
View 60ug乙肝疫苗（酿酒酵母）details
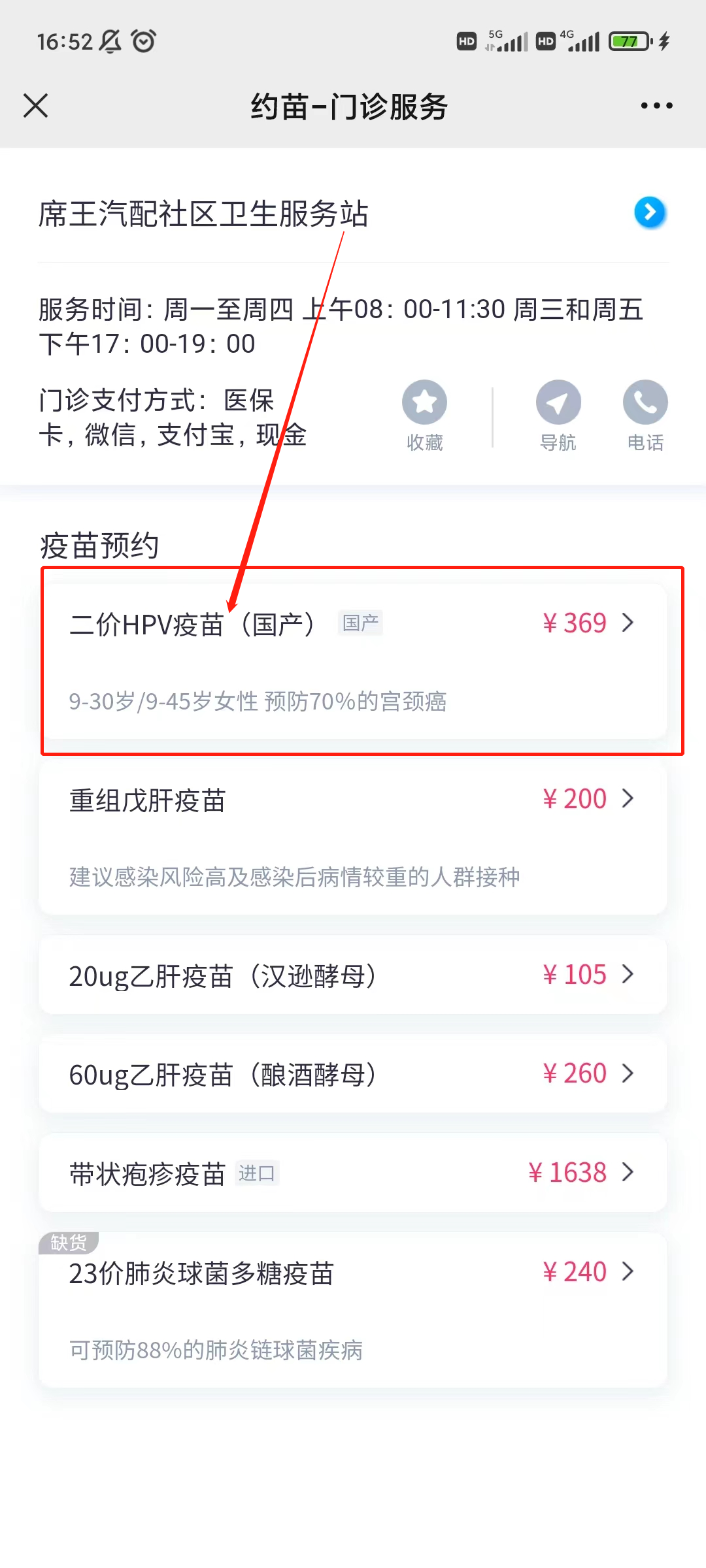click(353, 1073)
